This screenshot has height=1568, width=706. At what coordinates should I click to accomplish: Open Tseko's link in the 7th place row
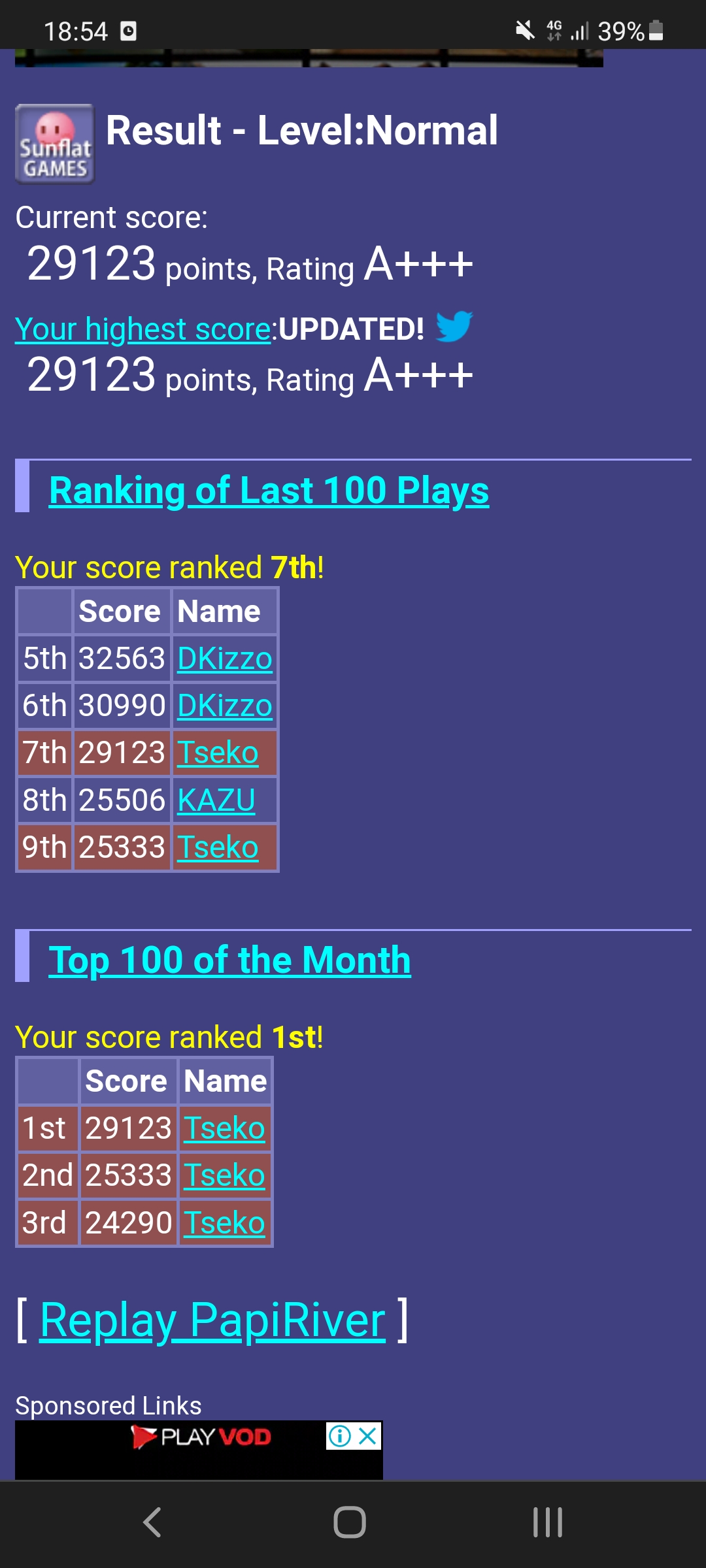click(218, 753)
